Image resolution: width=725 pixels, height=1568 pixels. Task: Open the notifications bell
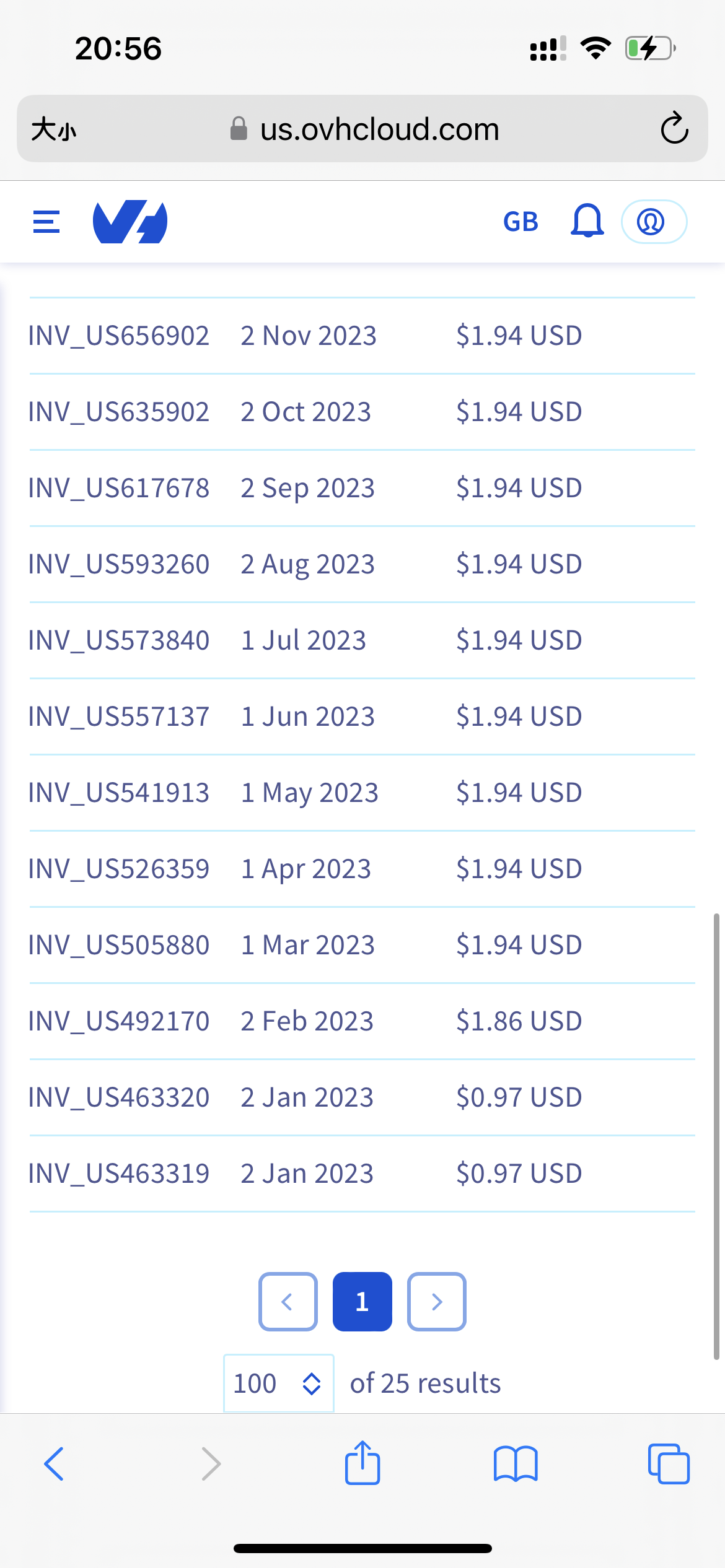[x=587, y=221]
